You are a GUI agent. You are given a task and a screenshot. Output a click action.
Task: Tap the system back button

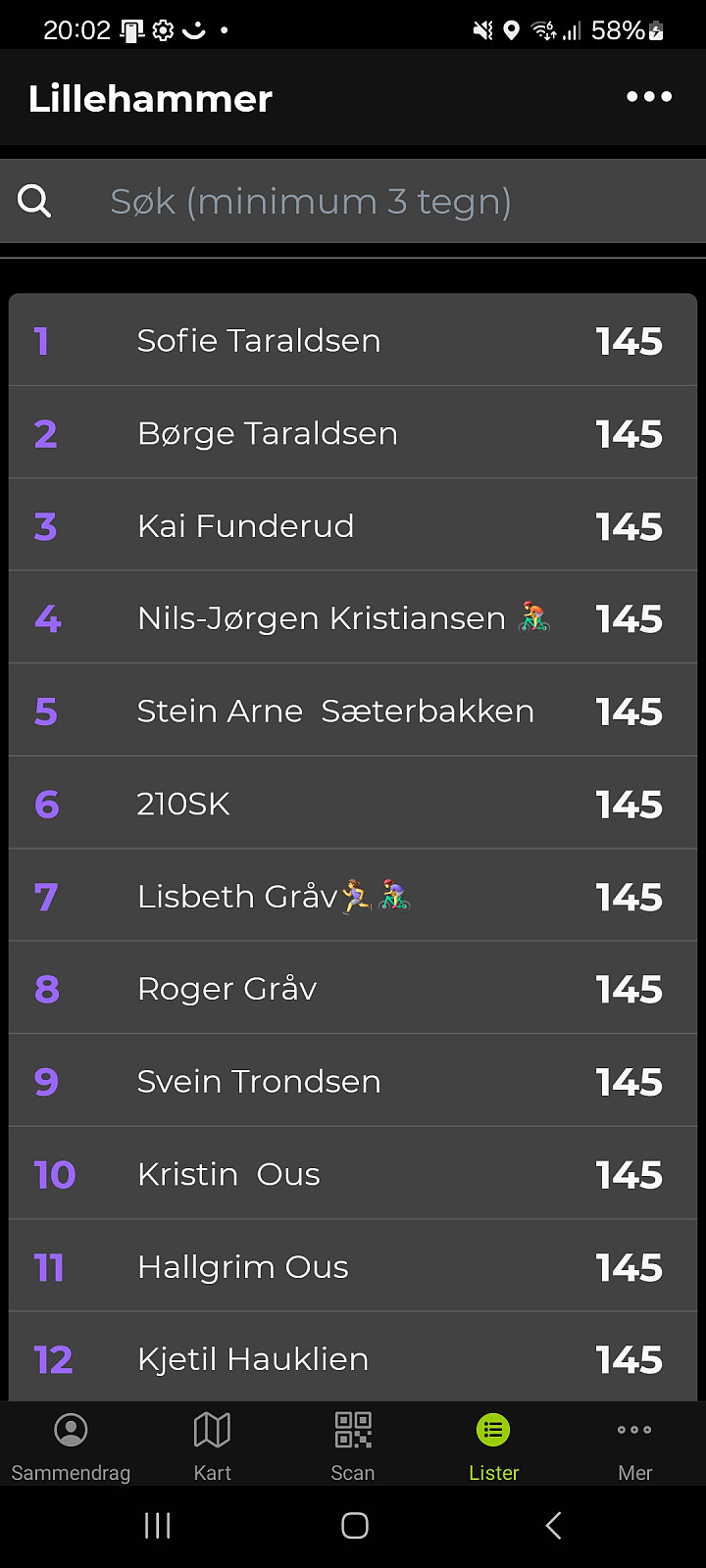553,1525
